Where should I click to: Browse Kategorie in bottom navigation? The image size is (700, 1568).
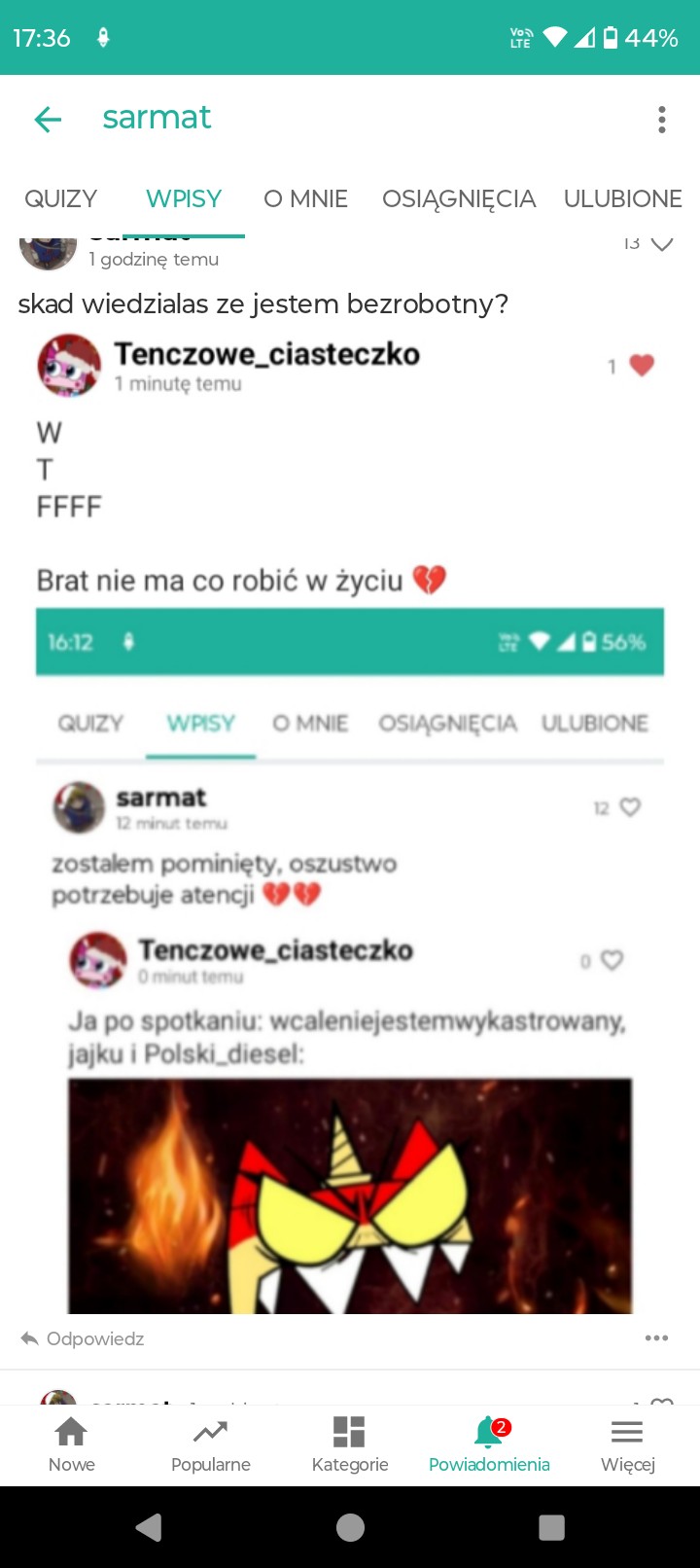coord(350,1444)
